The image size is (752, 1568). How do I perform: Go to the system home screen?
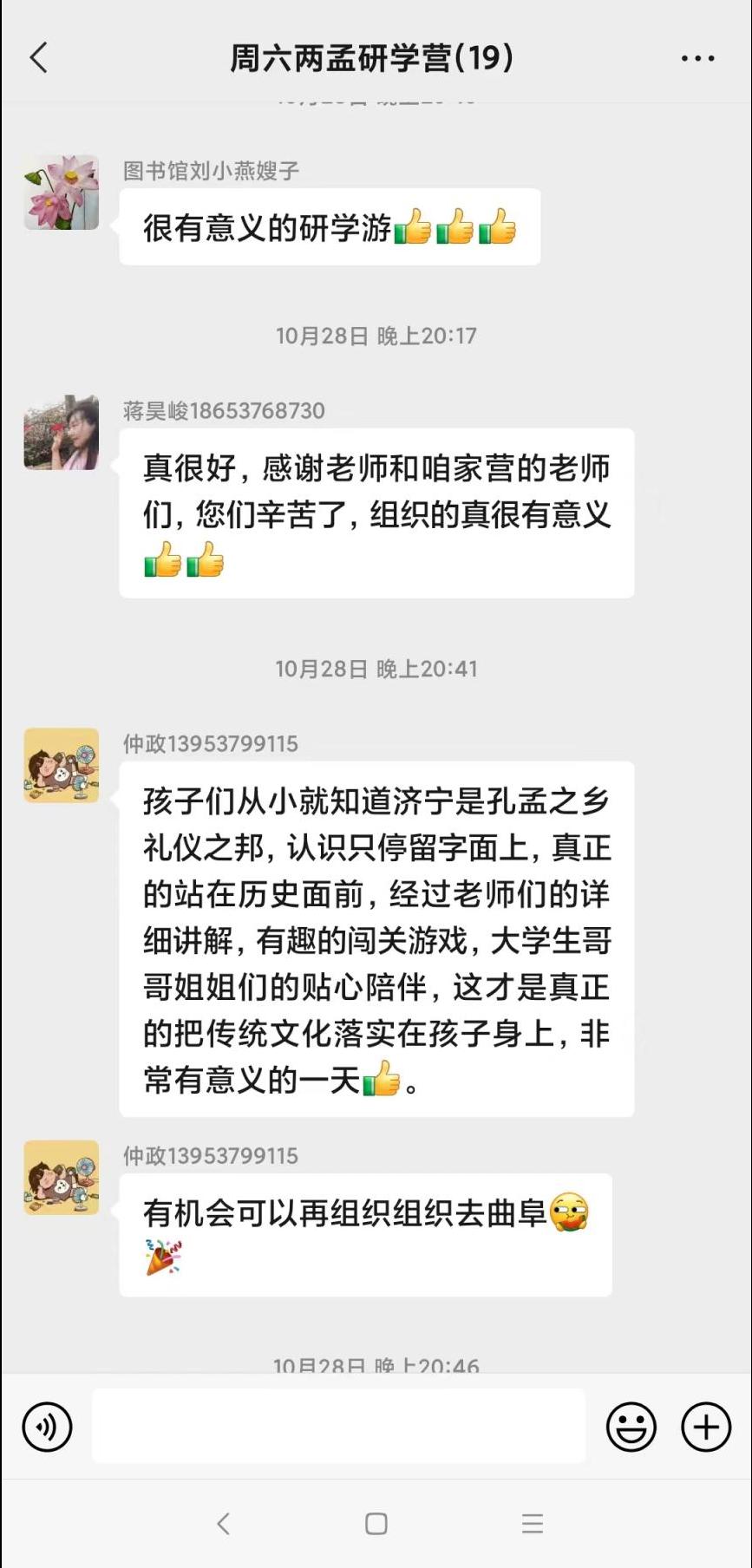click(376, 1524)
